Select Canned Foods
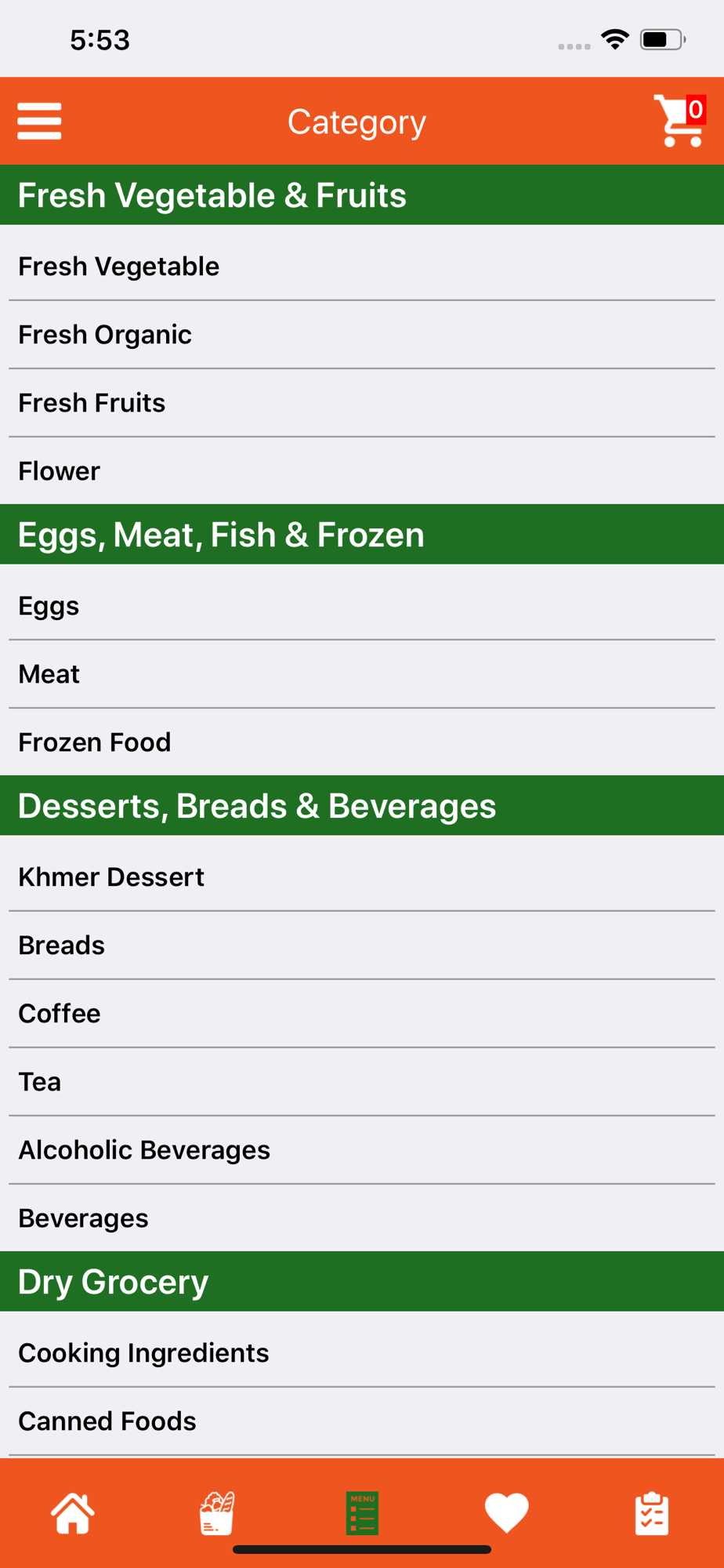 [362, 1421]
